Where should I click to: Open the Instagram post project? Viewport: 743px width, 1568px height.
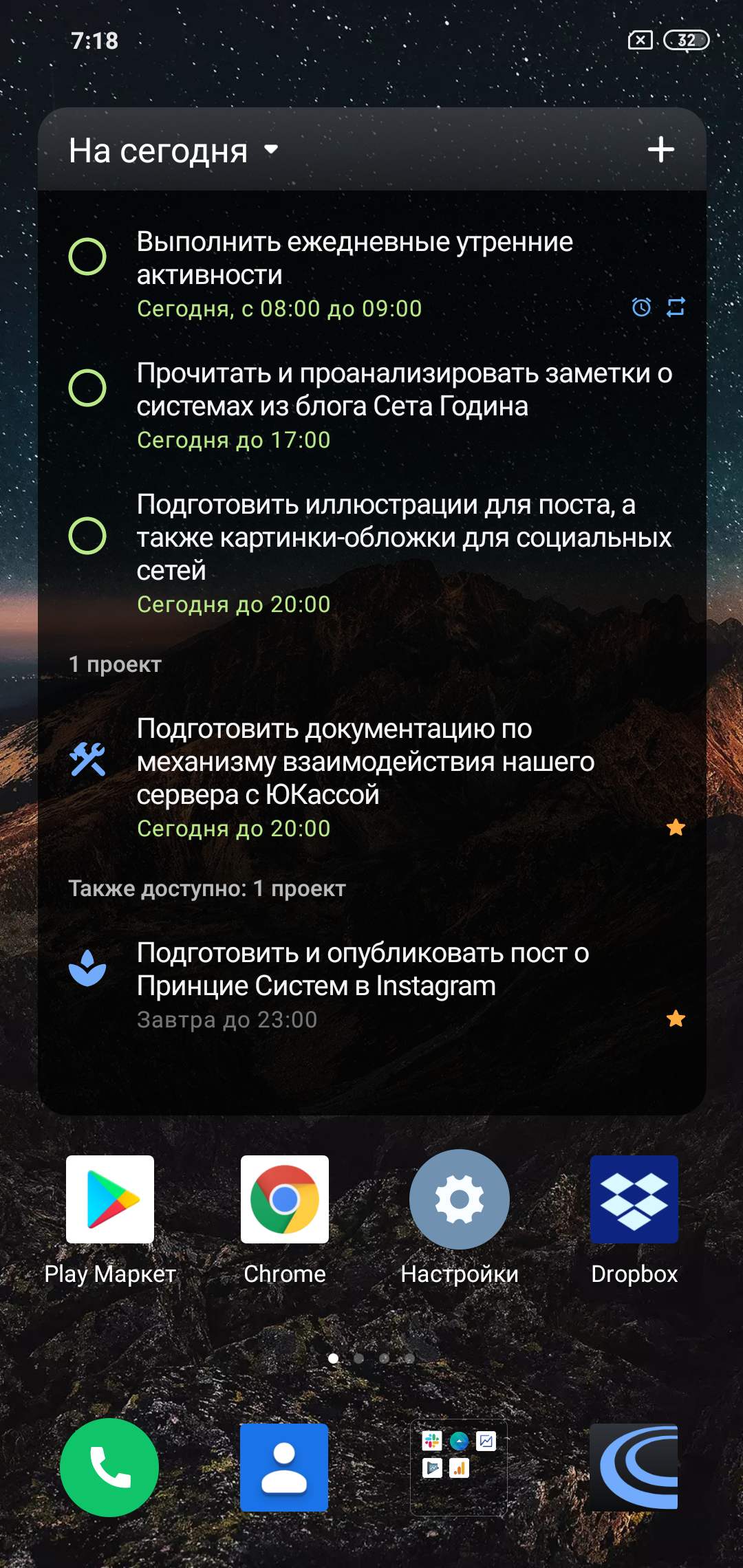tap(363, 970)
